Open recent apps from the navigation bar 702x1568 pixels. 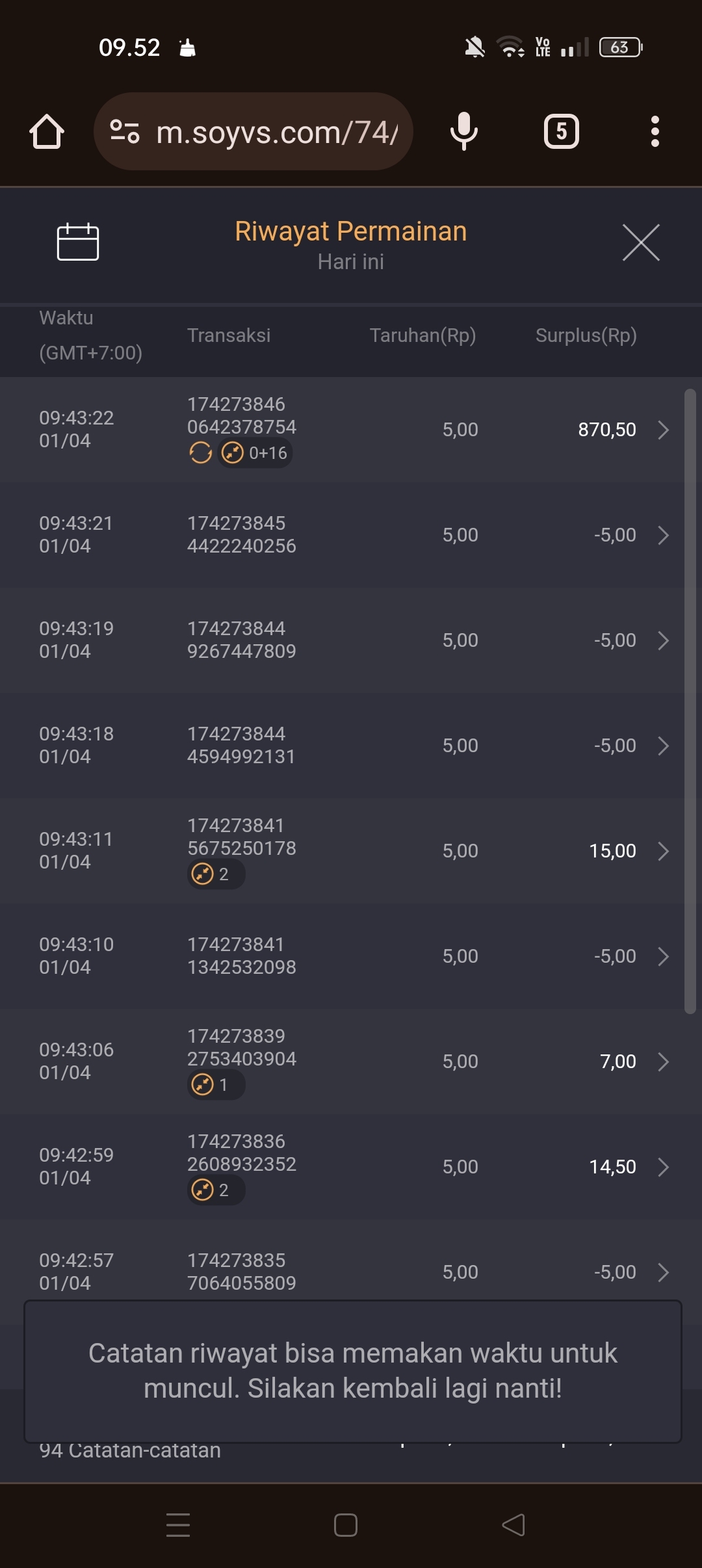[178, 1525]
